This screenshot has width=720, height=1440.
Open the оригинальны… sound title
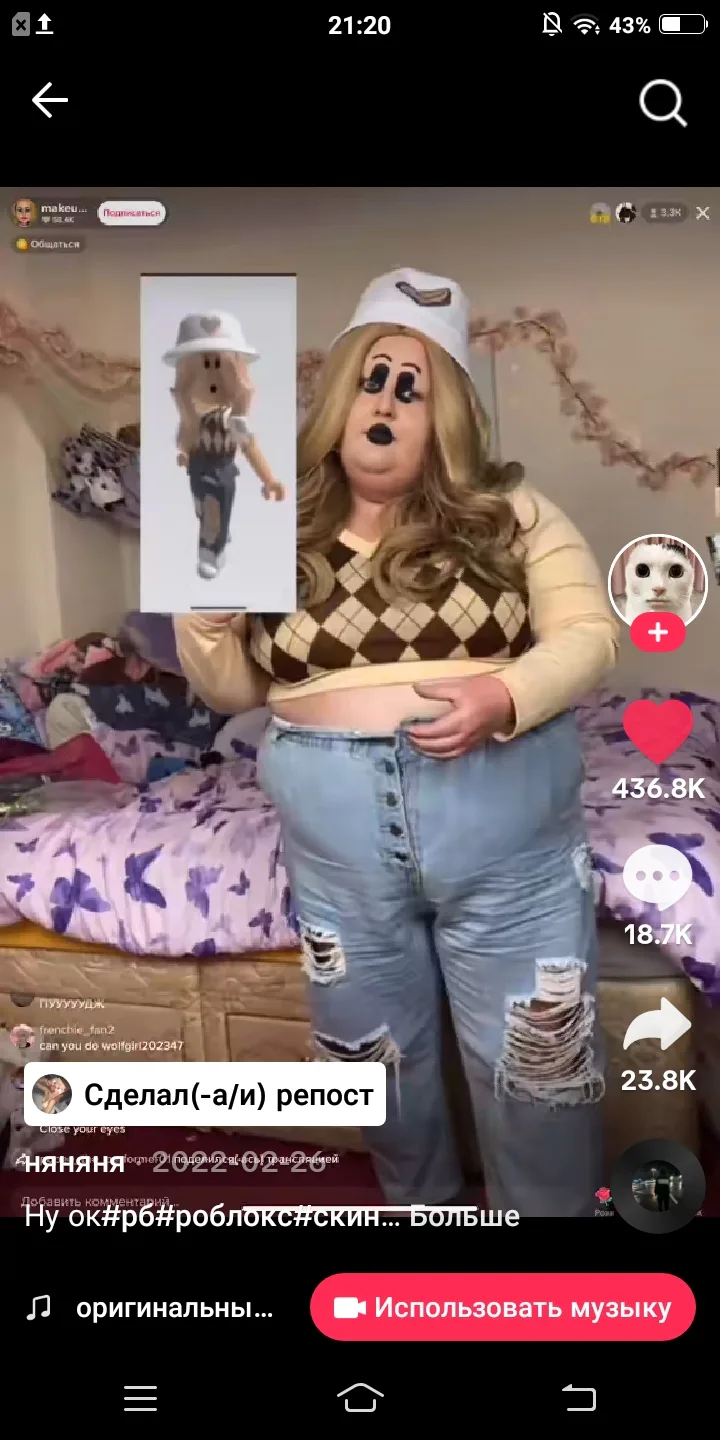pyautogui.click(x=175, y=1308)
